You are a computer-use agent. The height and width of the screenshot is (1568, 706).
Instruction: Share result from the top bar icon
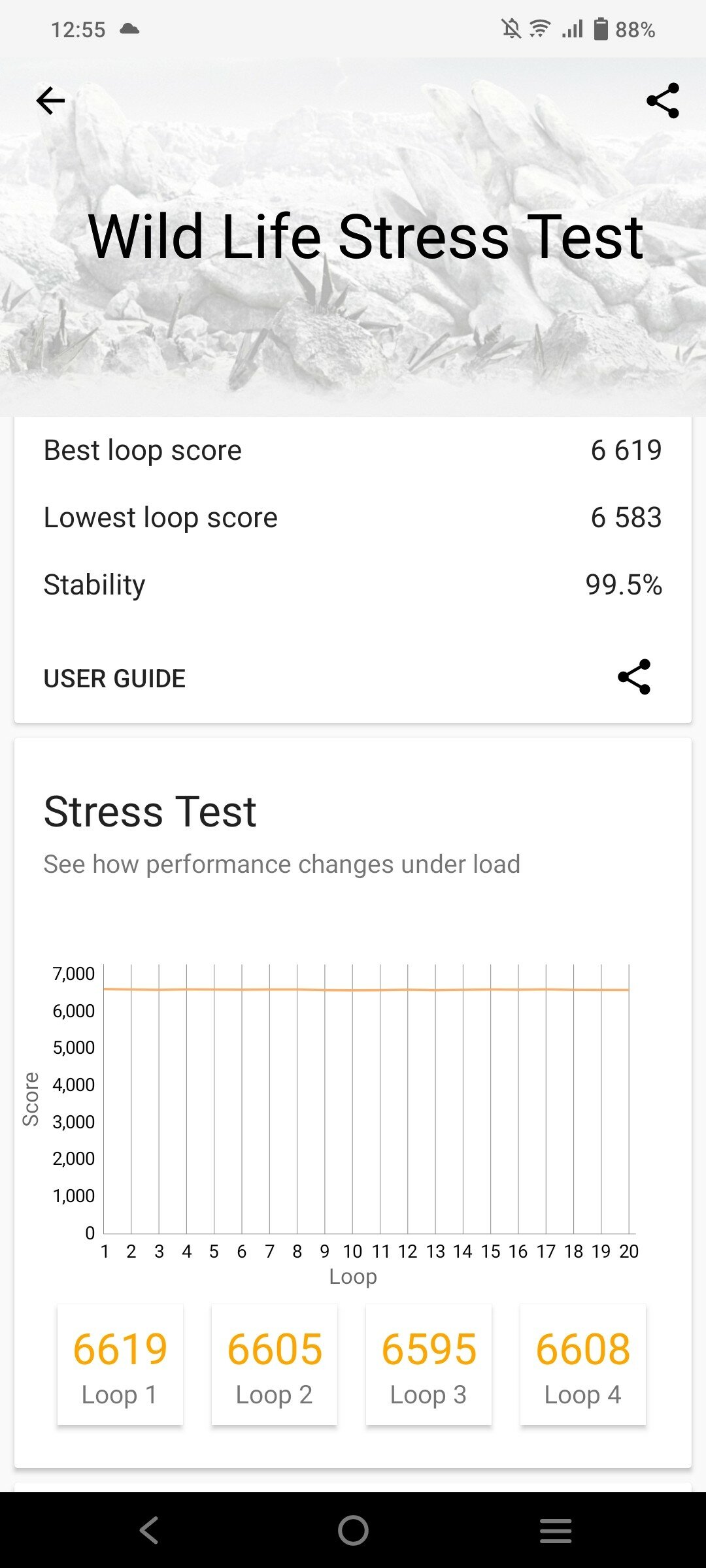(663, 101)
